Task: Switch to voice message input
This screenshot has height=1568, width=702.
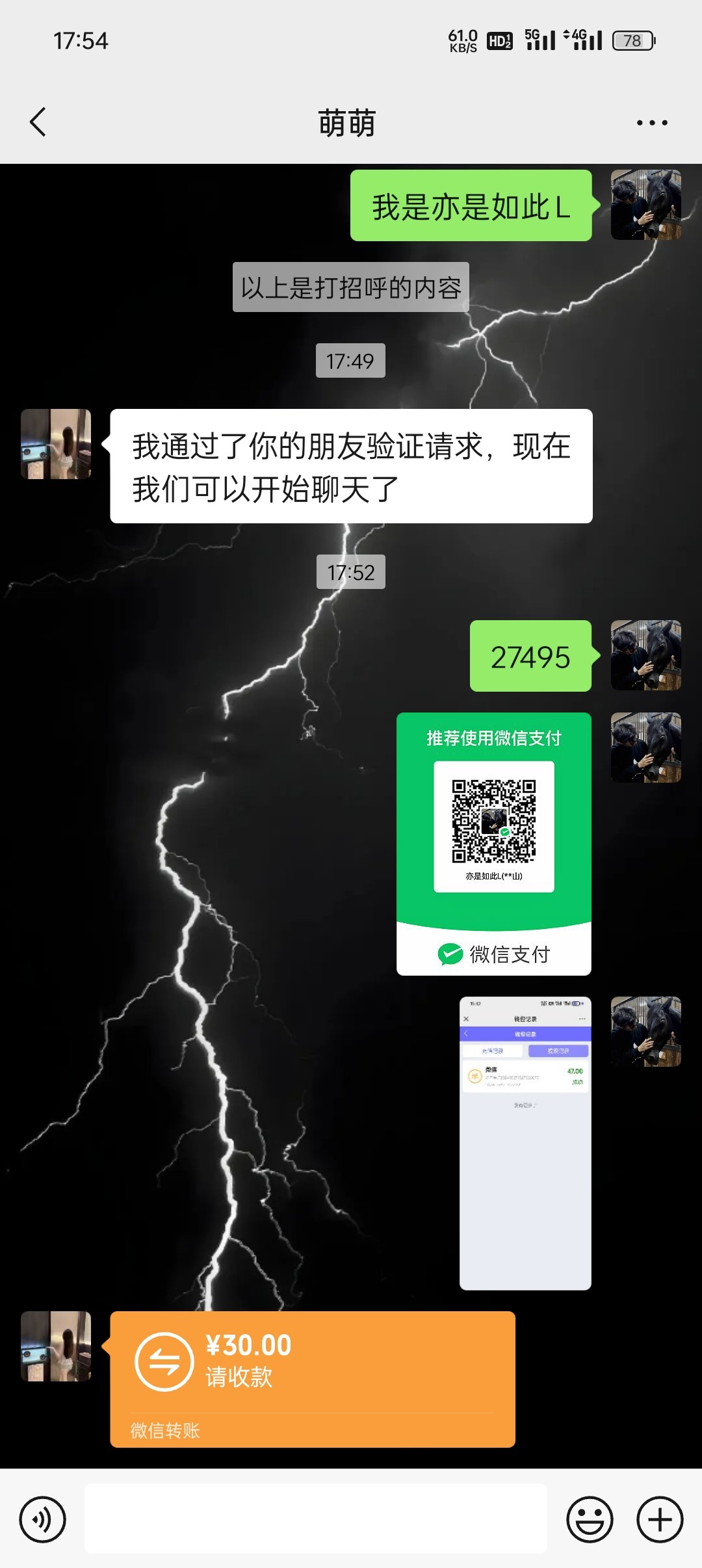Action: (42, 1519)
